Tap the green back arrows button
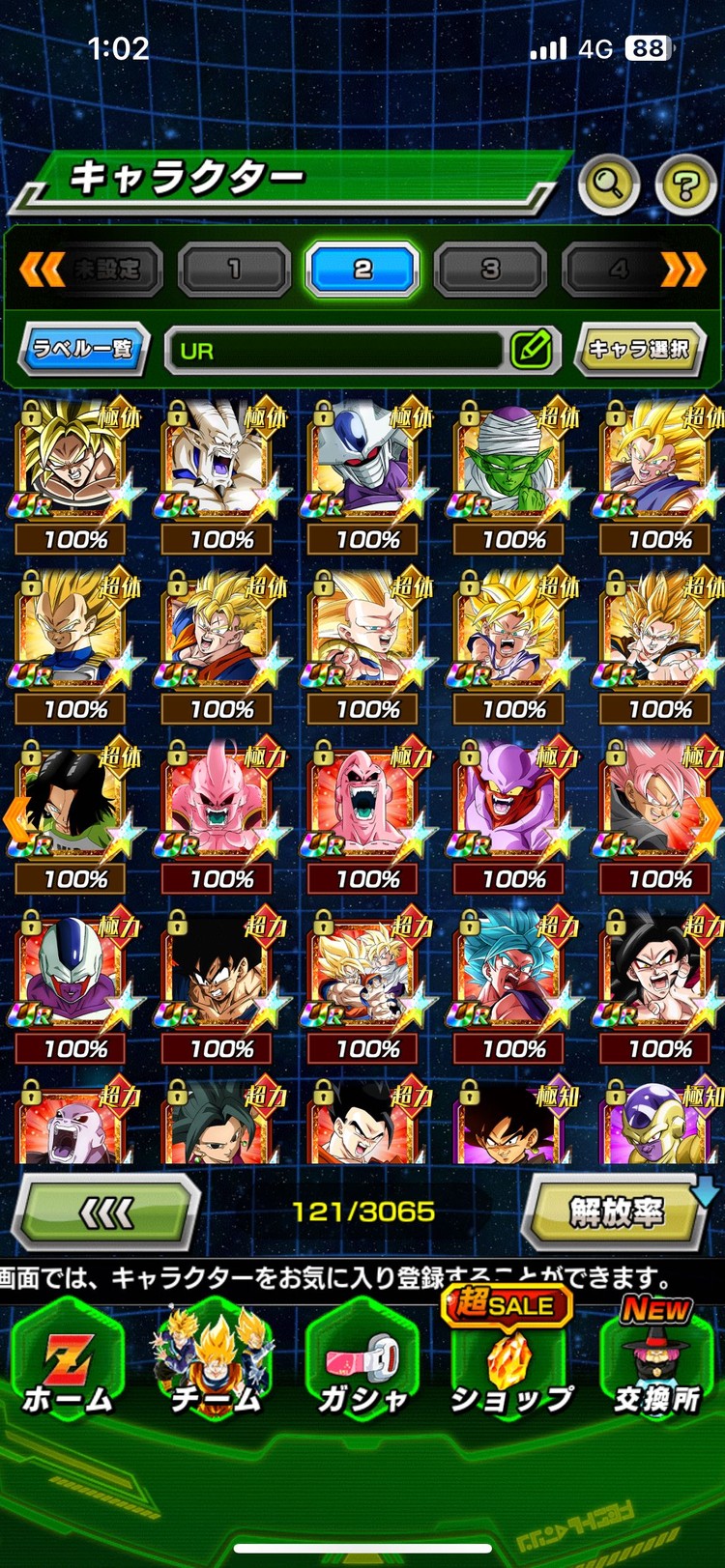The height and width of the screenshot is (1568, 725). [x=106, y=1213]
